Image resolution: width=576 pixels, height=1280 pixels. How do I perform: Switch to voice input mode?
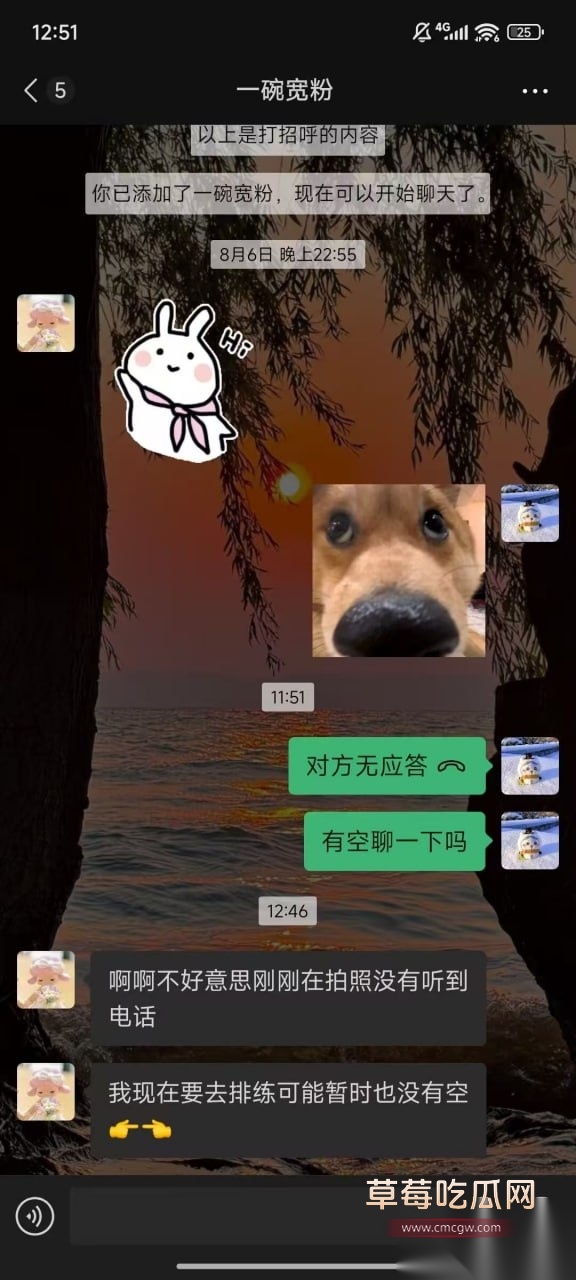tap(35, 1216)
